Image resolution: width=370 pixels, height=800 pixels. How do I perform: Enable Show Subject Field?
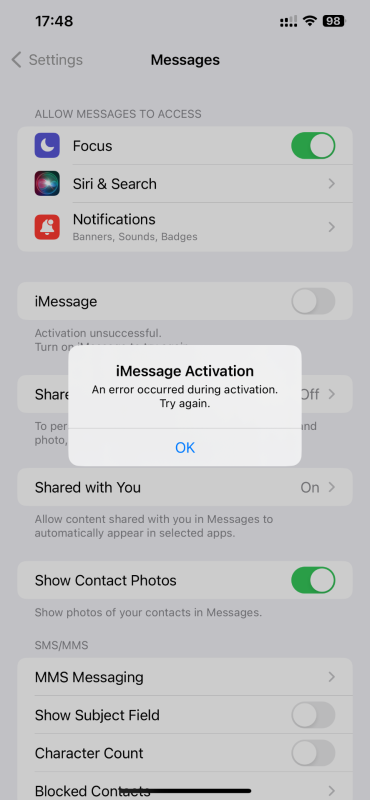click(x=313, y=715)
